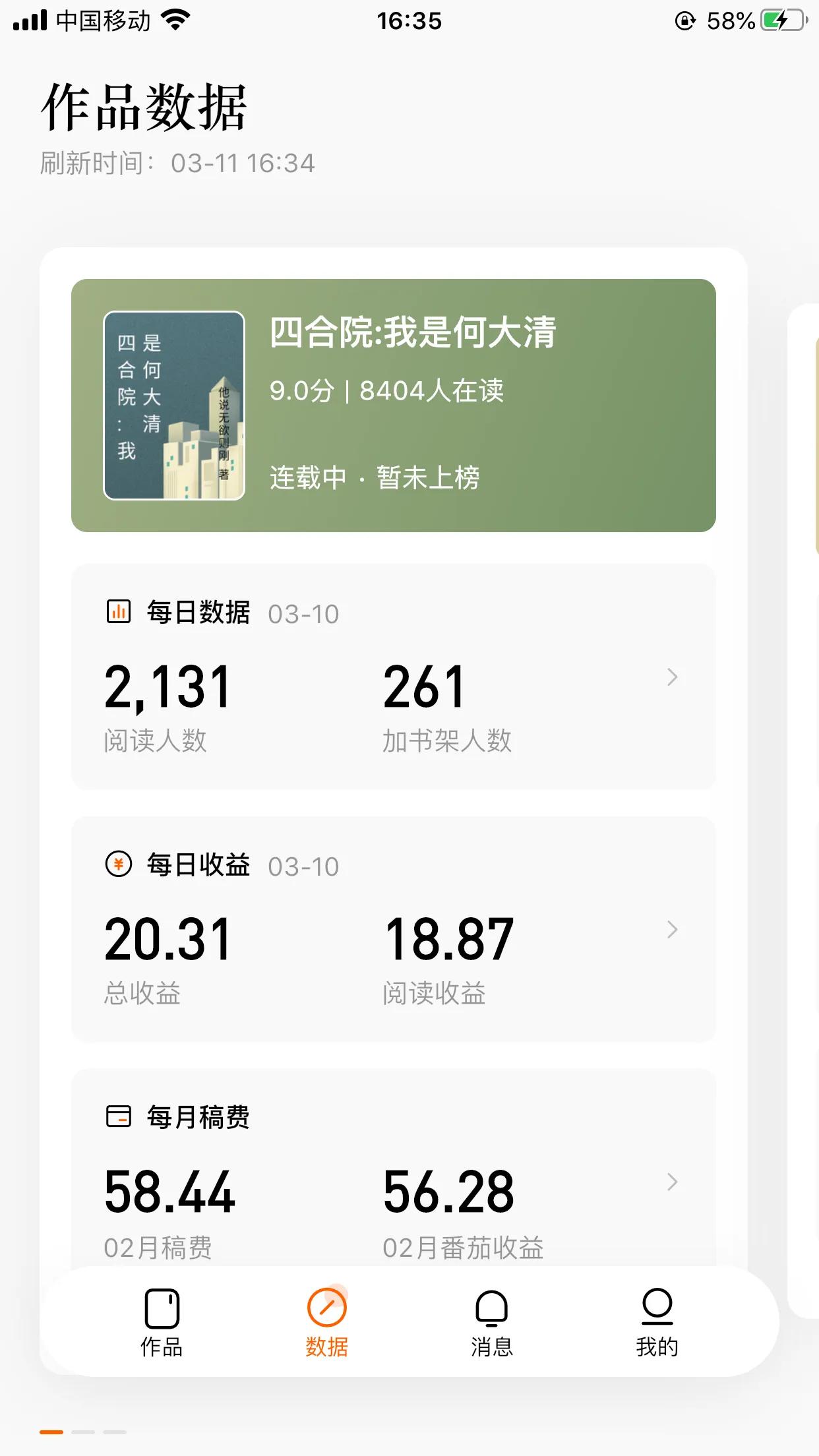This screenshot has height=1456, width=819.
Task: Click the bank card icon beside 每月稿费
Action: 119,1116
